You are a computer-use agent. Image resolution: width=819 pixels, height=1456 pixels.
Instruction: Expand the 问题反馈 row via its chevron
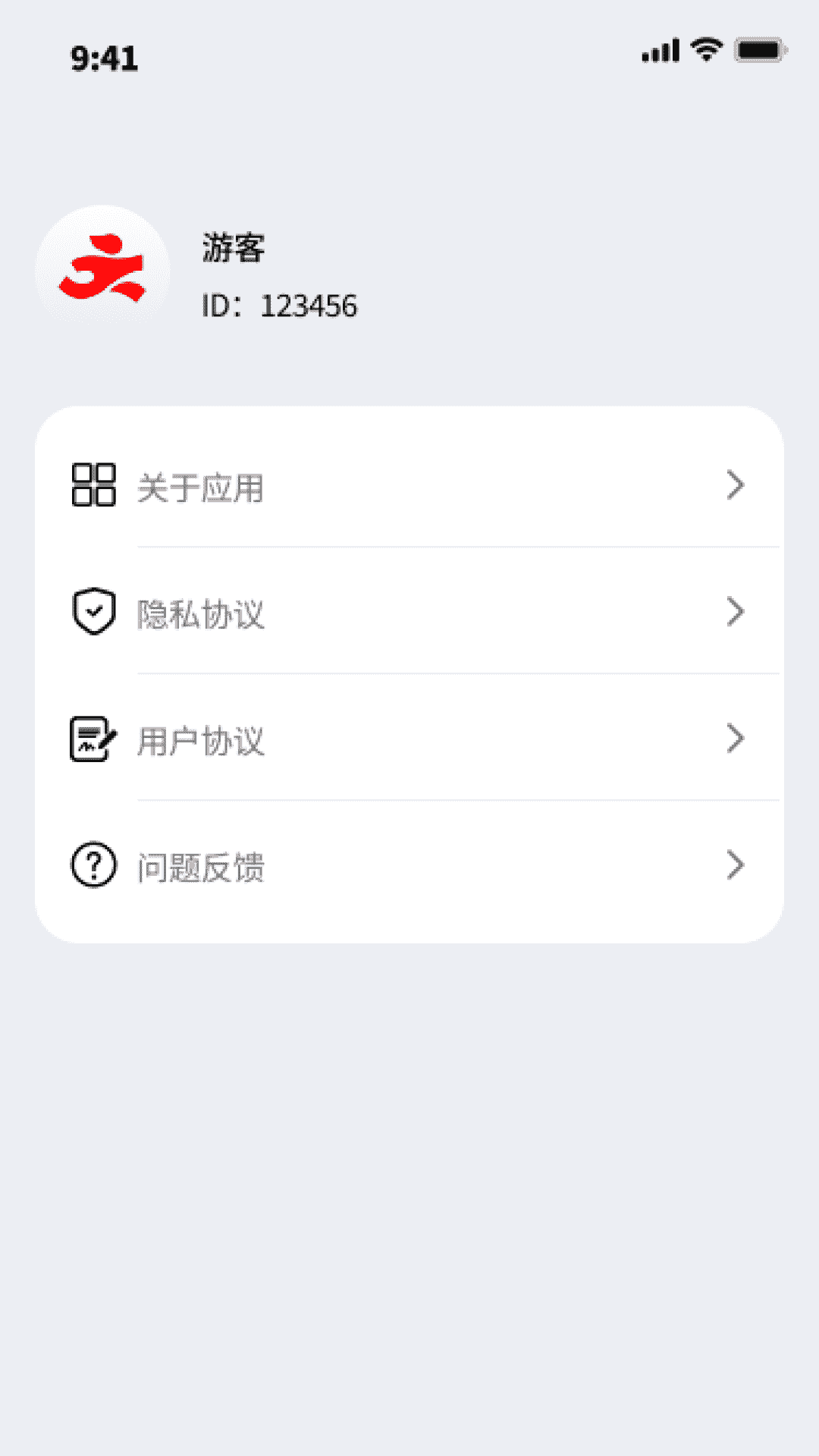coord(734,864)
